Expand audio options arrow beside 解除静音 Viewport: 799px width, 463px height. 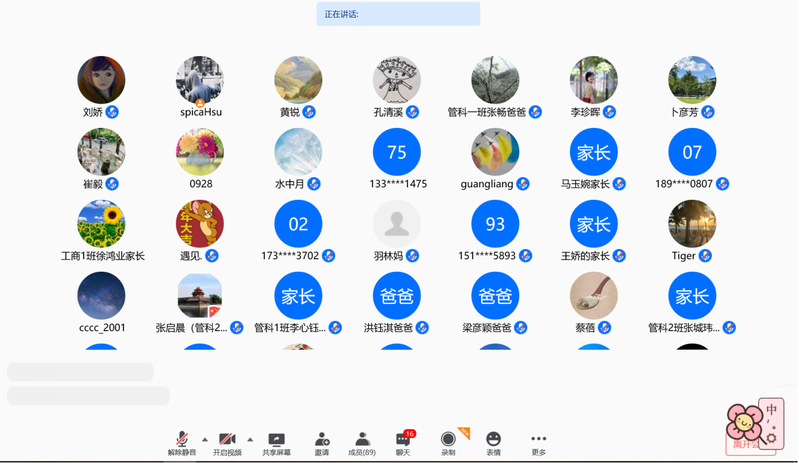coord(204,439)
